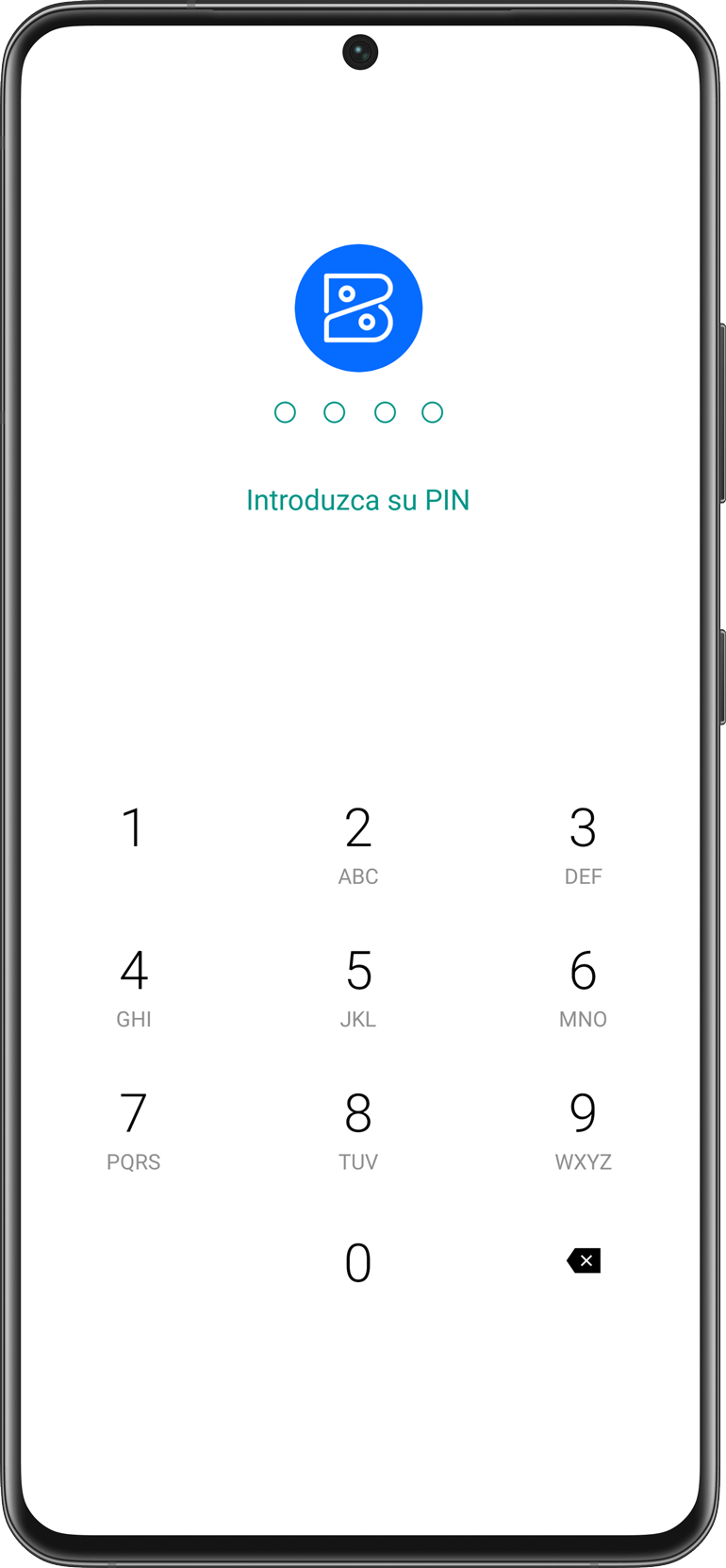Image resolution: width=726 pixels, height=1568 pixels.
Task: Tap the 6 MNO key
Action: point(583,987)
